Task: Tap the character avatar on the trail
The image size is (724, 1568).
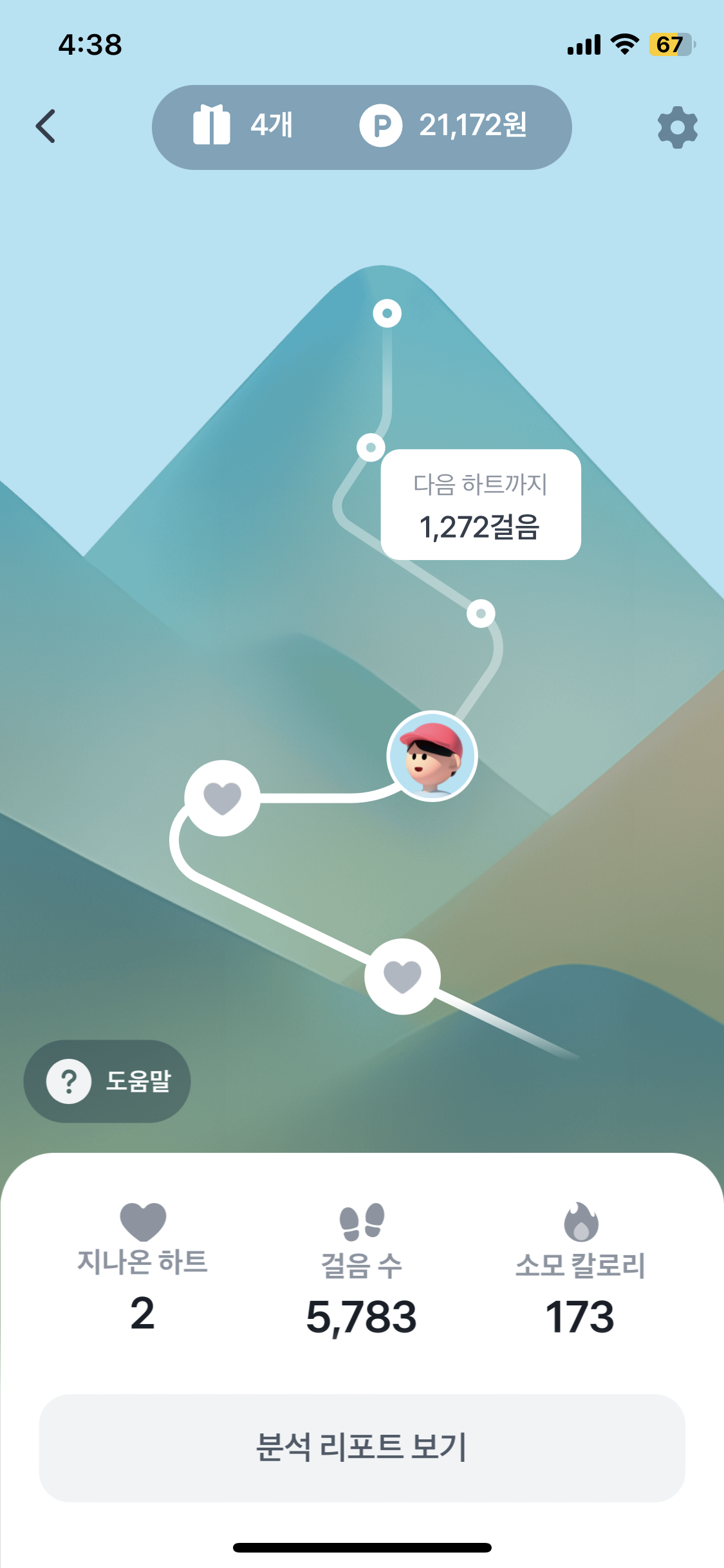Action: (x=432, y=756)
